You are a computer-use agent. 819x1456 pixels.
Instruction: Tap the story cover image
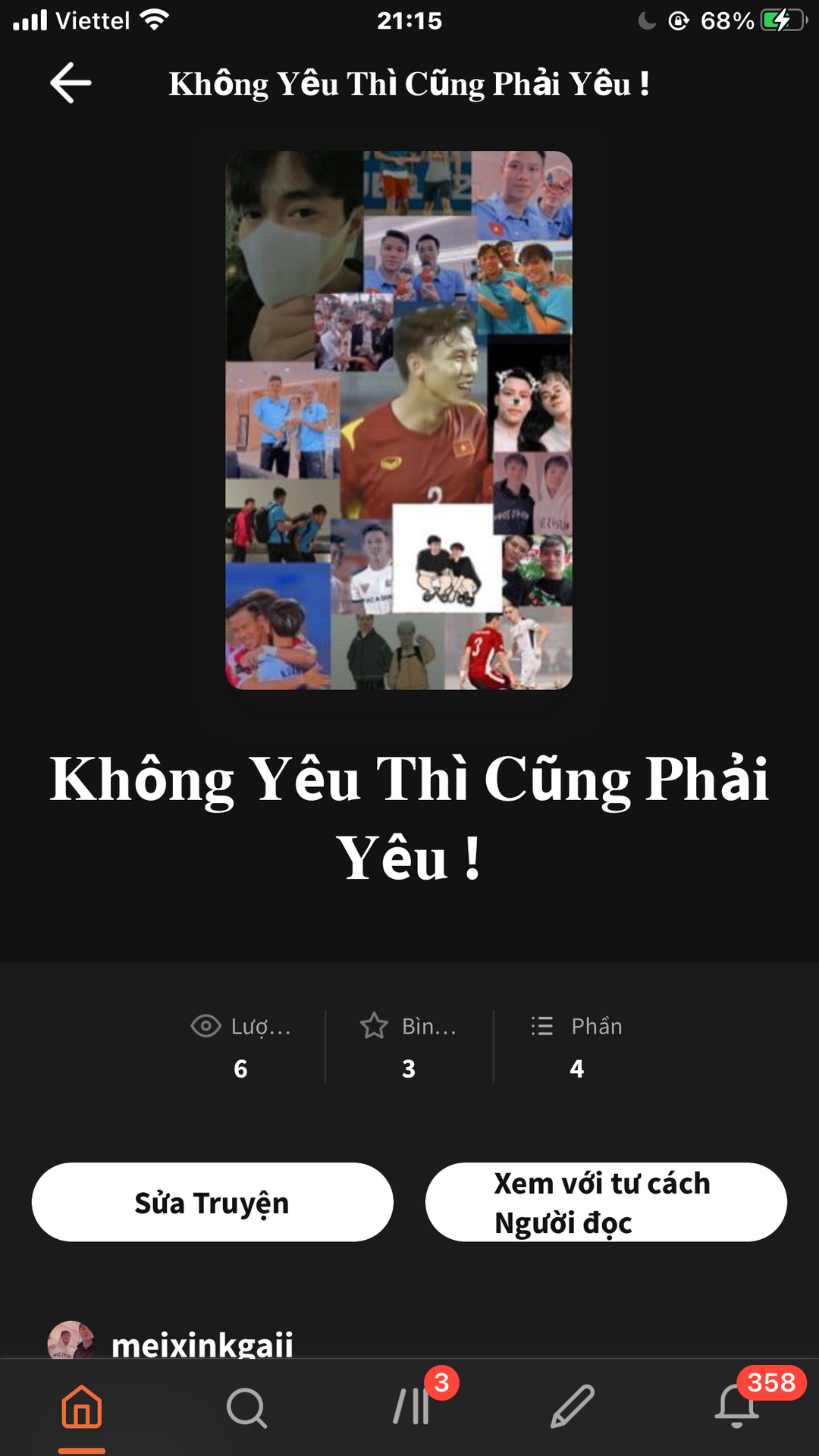coord(399,420)
